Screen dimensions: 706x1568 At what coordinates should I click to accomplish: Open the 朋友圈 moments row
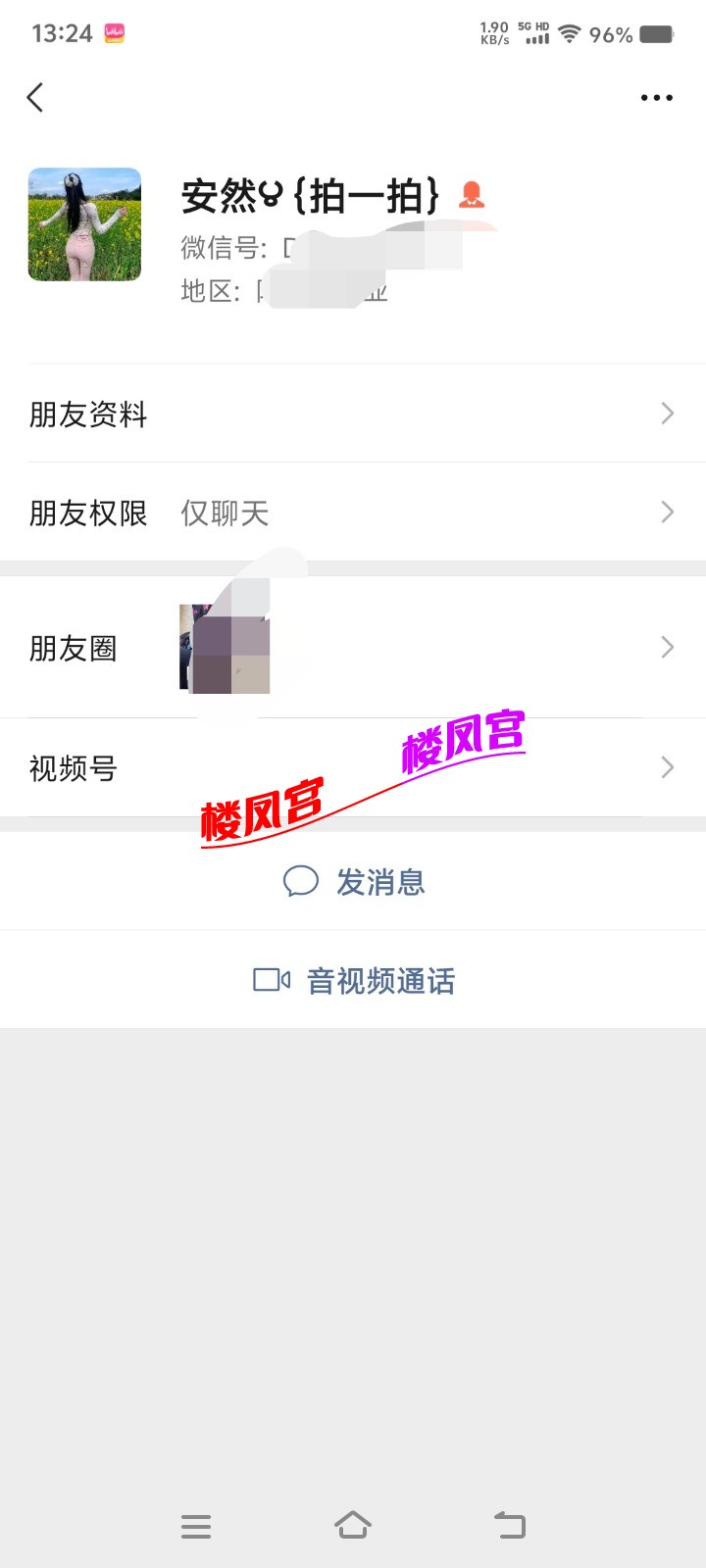pyautogui.click(x=353, y=648)
